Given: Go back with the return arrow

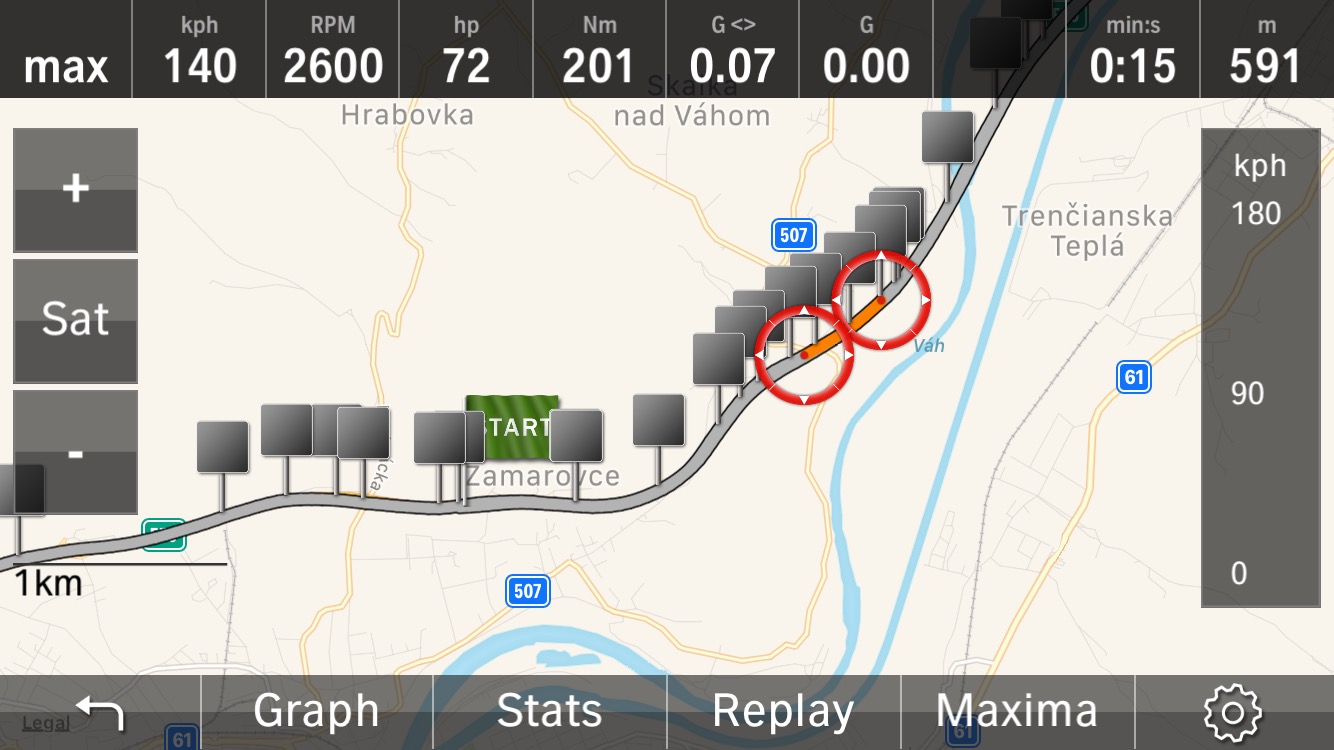Looking at the screenshot, I should [x=100, y=712].
